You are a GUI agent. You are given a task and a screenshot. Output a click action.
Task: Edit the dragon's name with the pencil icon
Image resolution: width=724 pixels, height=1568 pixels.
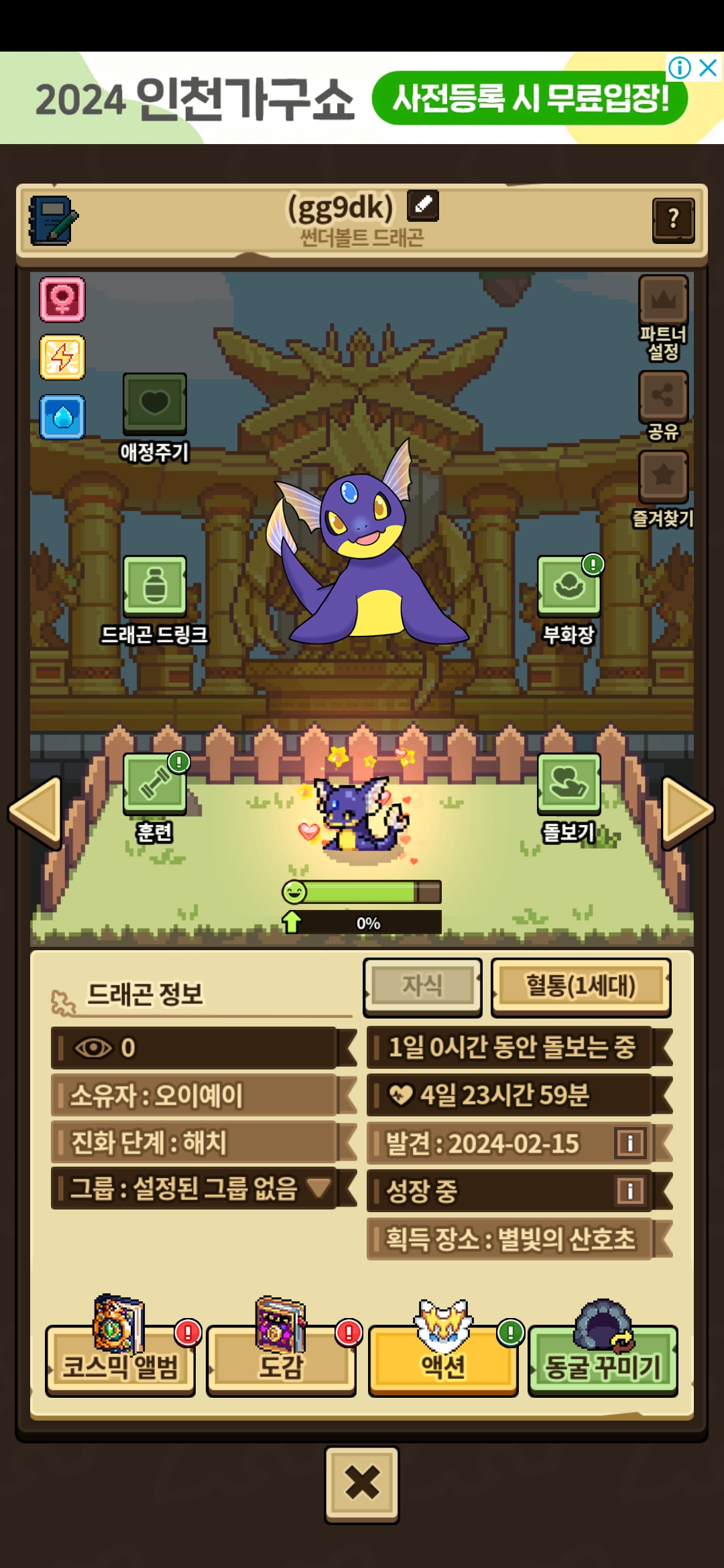click(423, 205)
